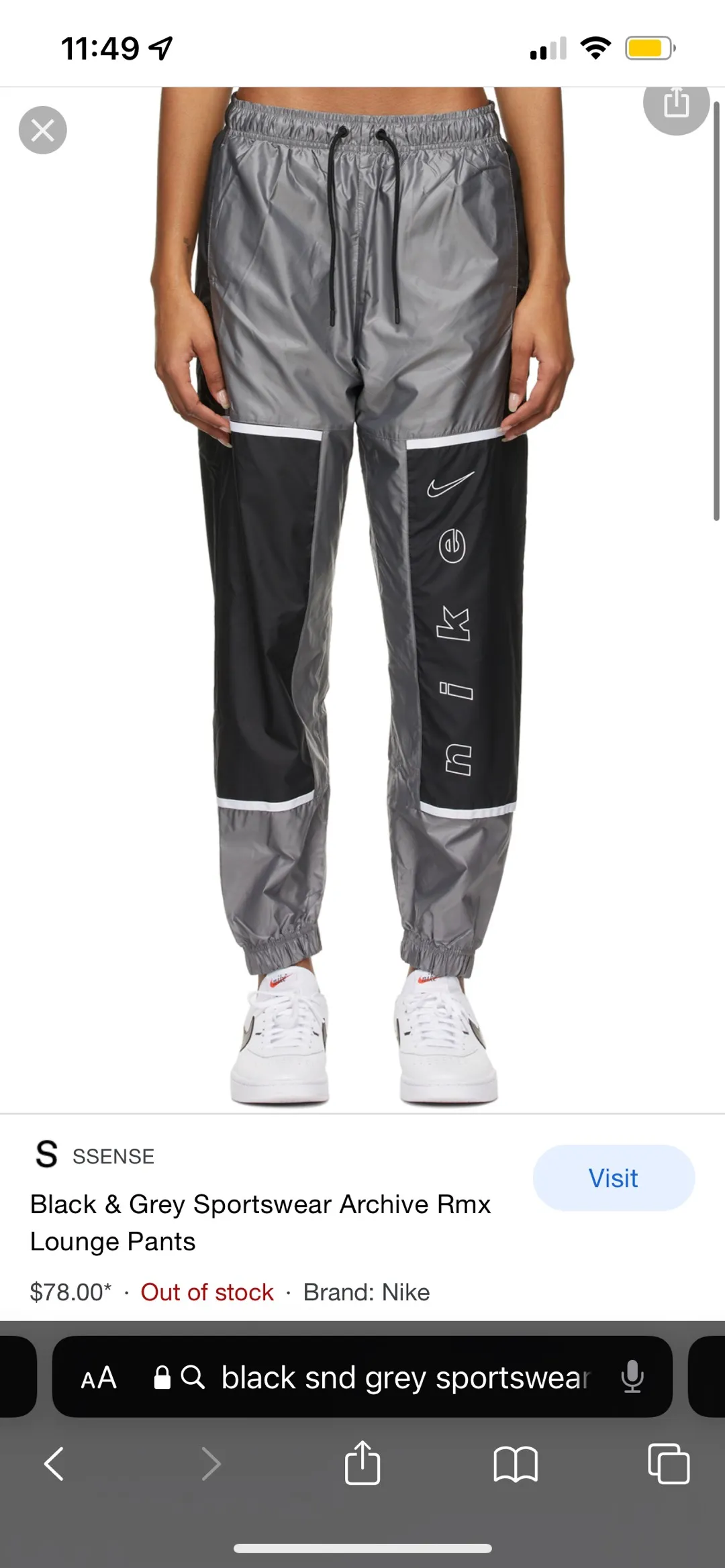Edit the black snd grey sportswear search
This screenshot has width=725, height=1568.
pos(405,1378)
